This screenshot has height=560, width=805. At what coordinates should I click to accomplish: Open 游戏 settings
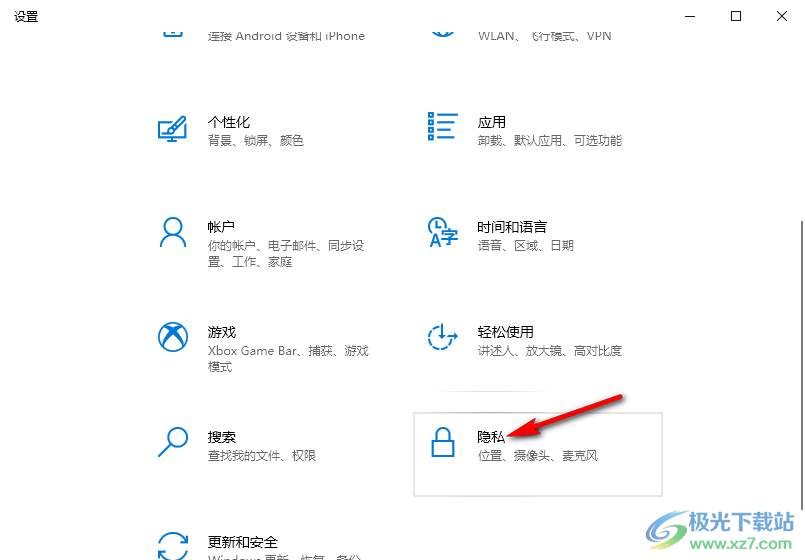221,332
